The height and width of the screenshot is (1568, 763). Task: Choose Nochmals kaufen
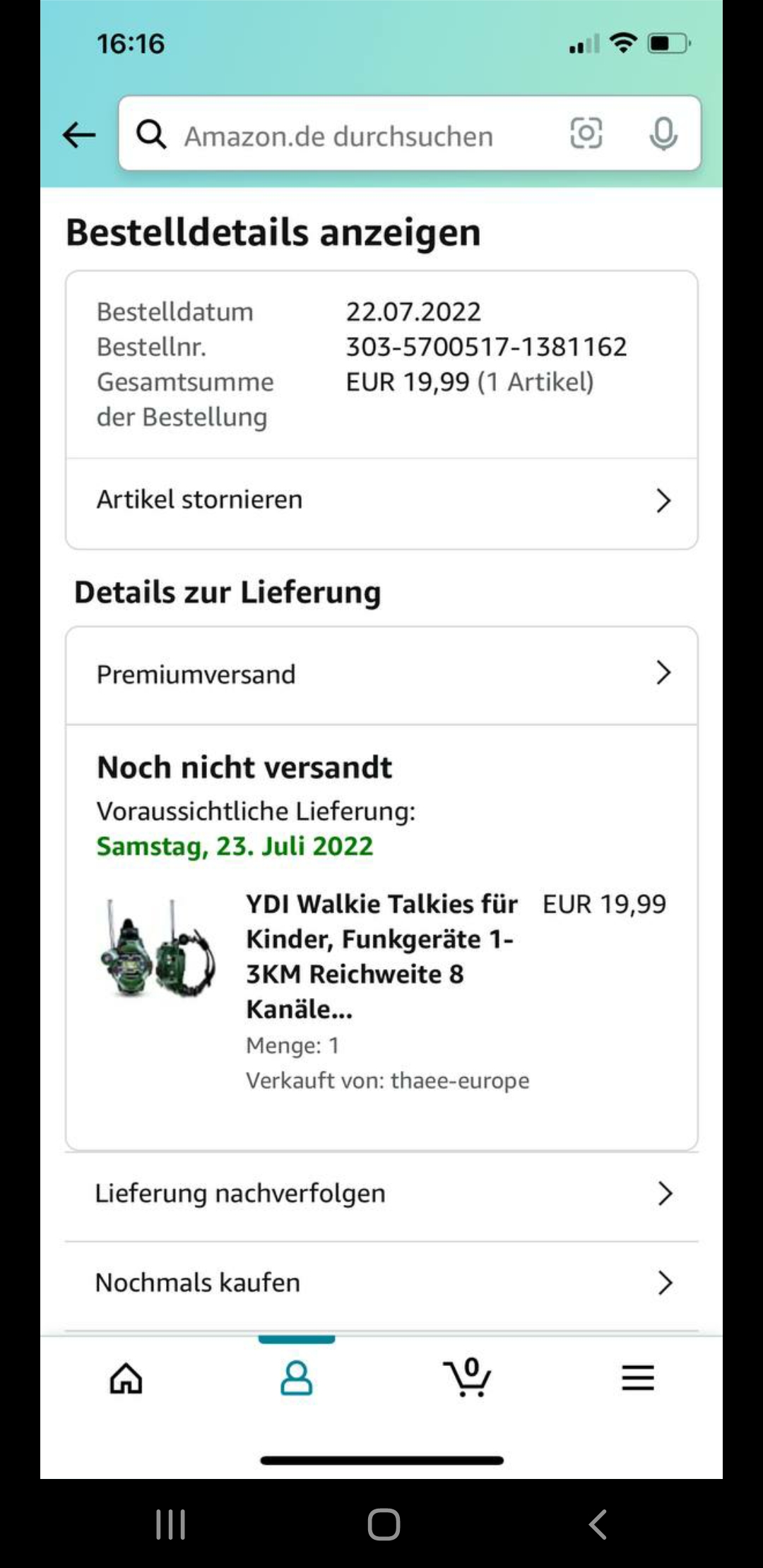tap(381, 1283)
